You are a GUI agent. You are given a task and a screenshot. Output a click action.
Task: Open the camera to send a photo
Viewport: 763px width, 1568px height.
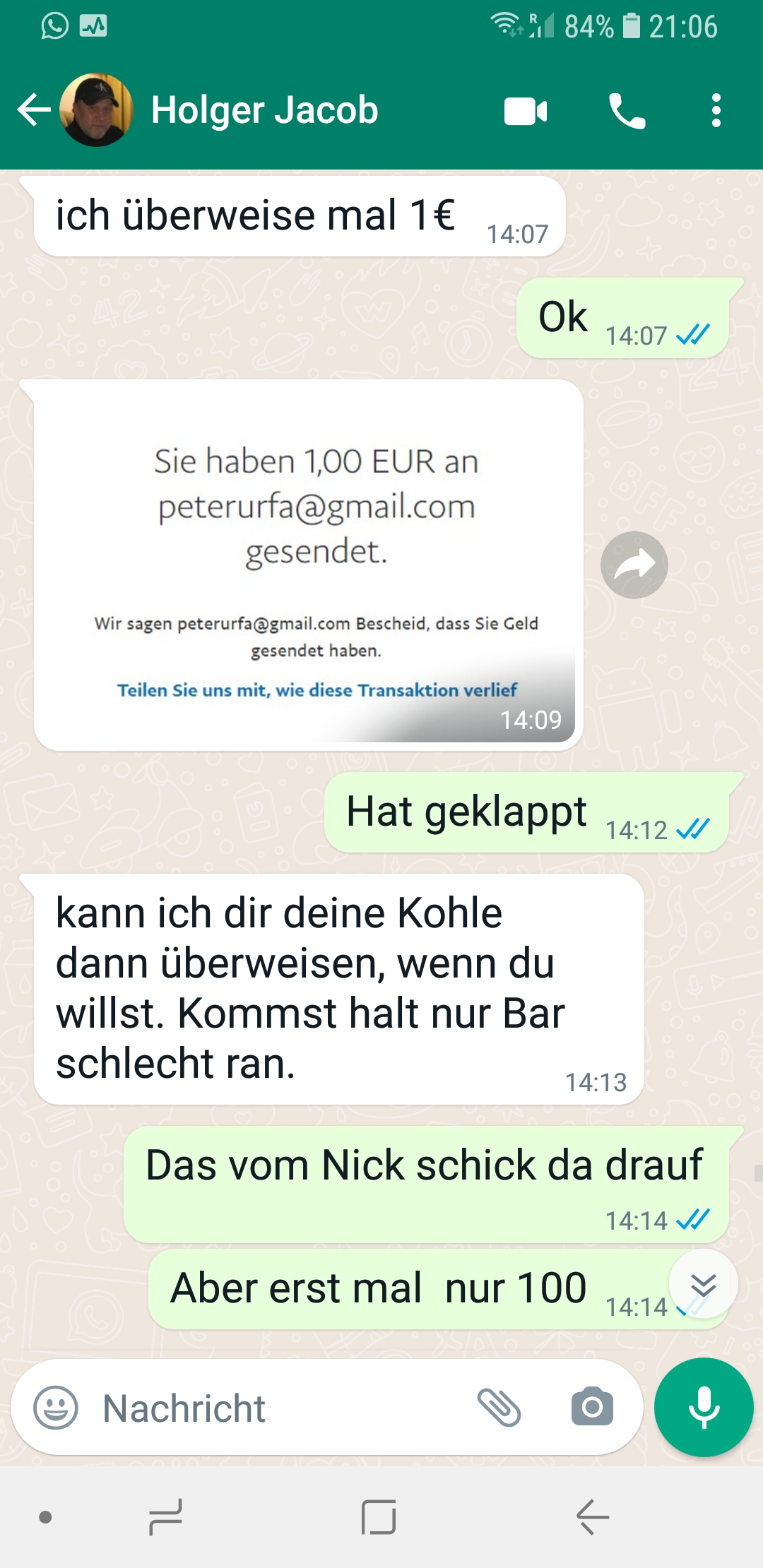[592, 1408]
